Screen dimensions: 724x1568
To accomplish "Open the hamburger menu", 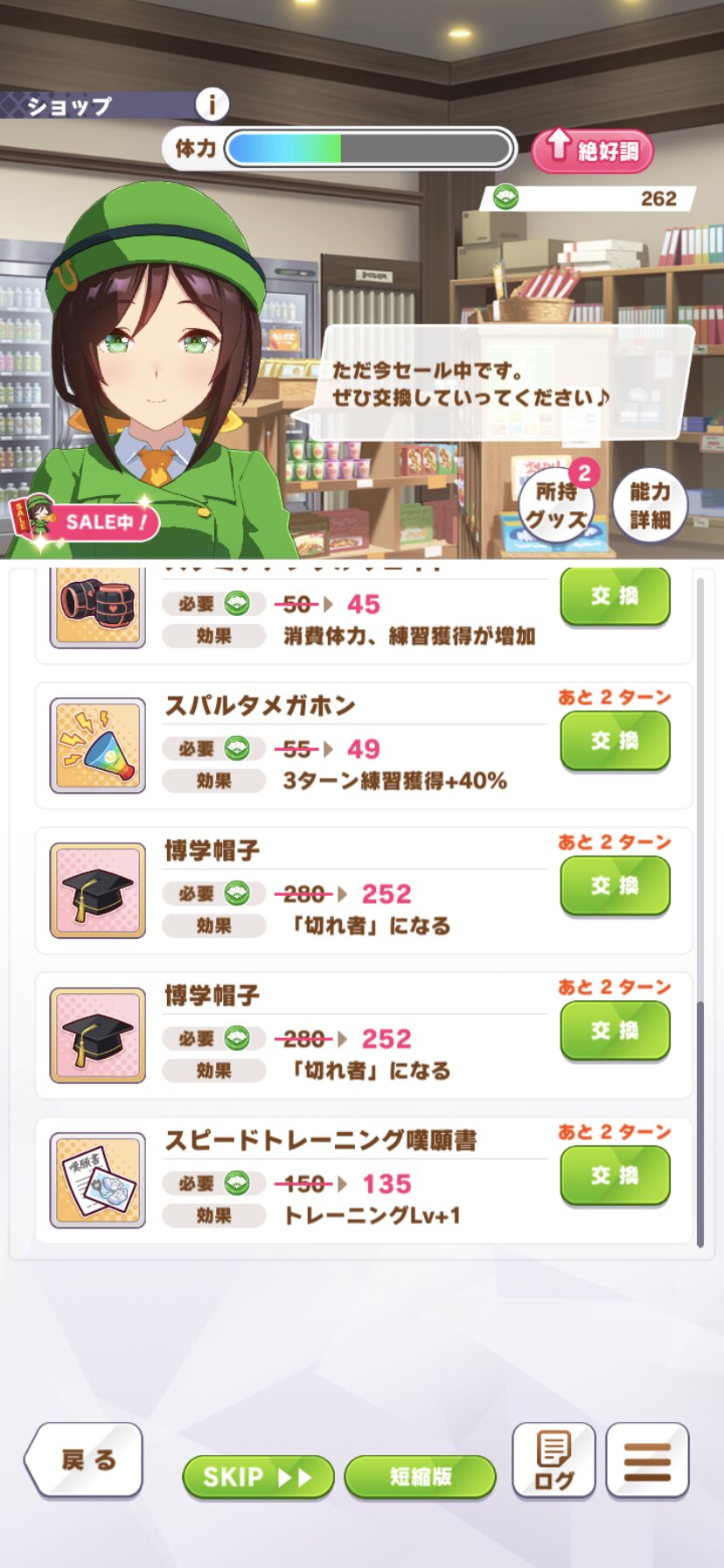I will (647, 1459).
